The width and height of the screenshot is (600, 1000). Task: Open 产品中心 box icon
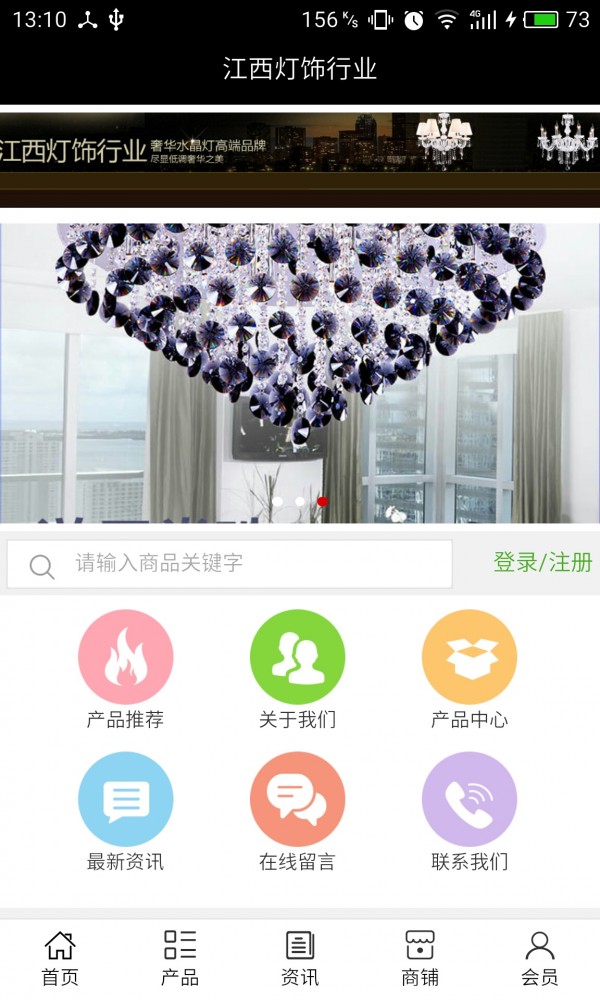pos(469,658)
